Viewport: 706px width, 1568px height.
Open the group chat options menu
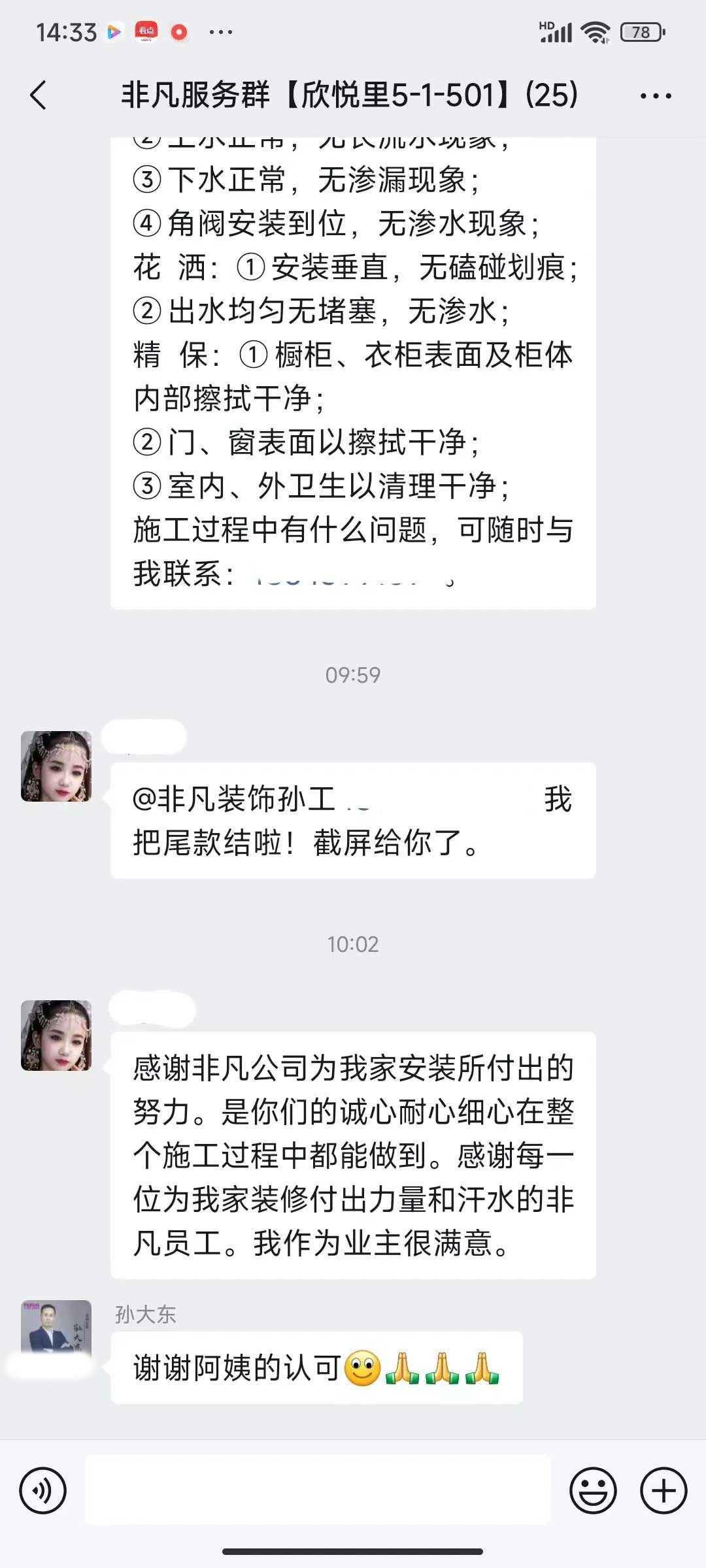[655, 96]
